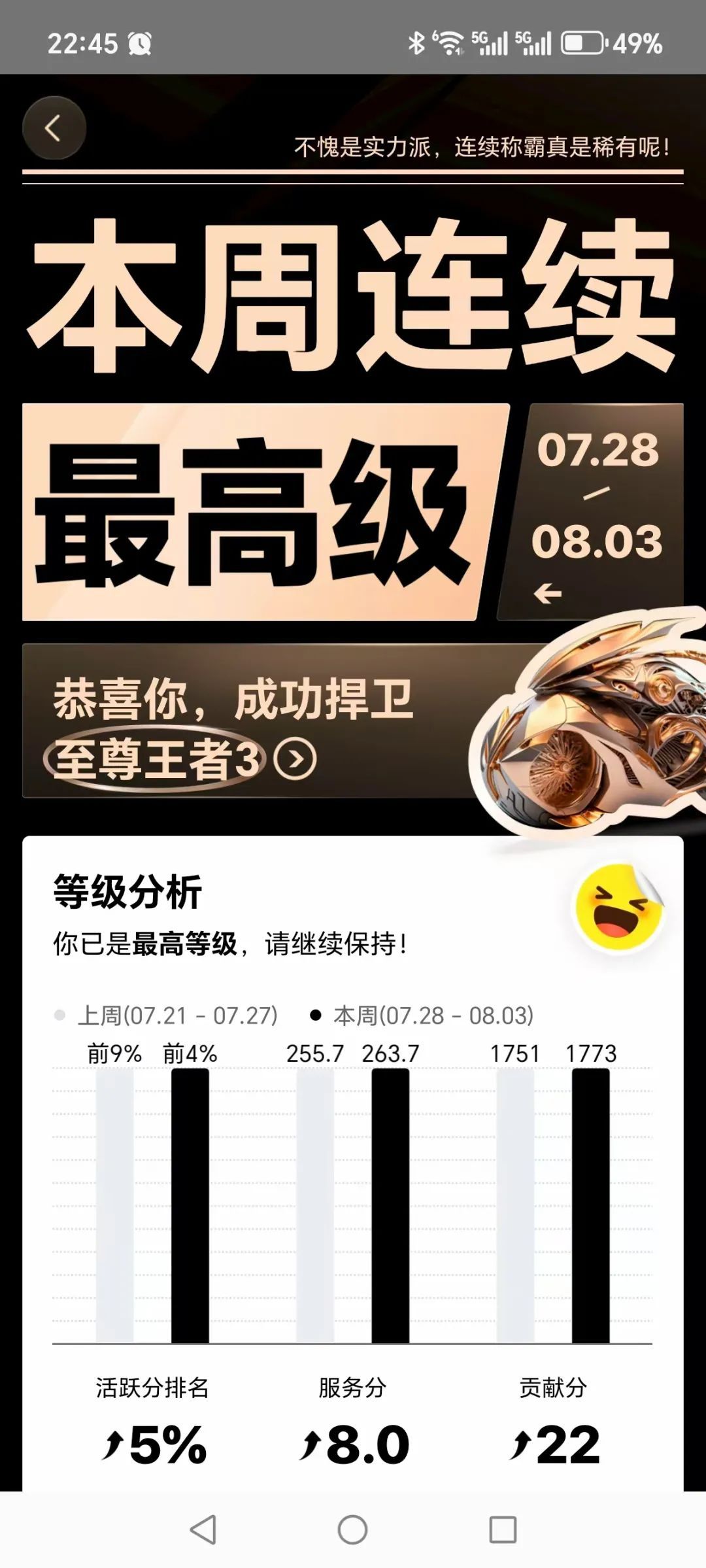Screen dimensions: 706x1568
Task: Open recent apps overview
Action: point(503,1529)
